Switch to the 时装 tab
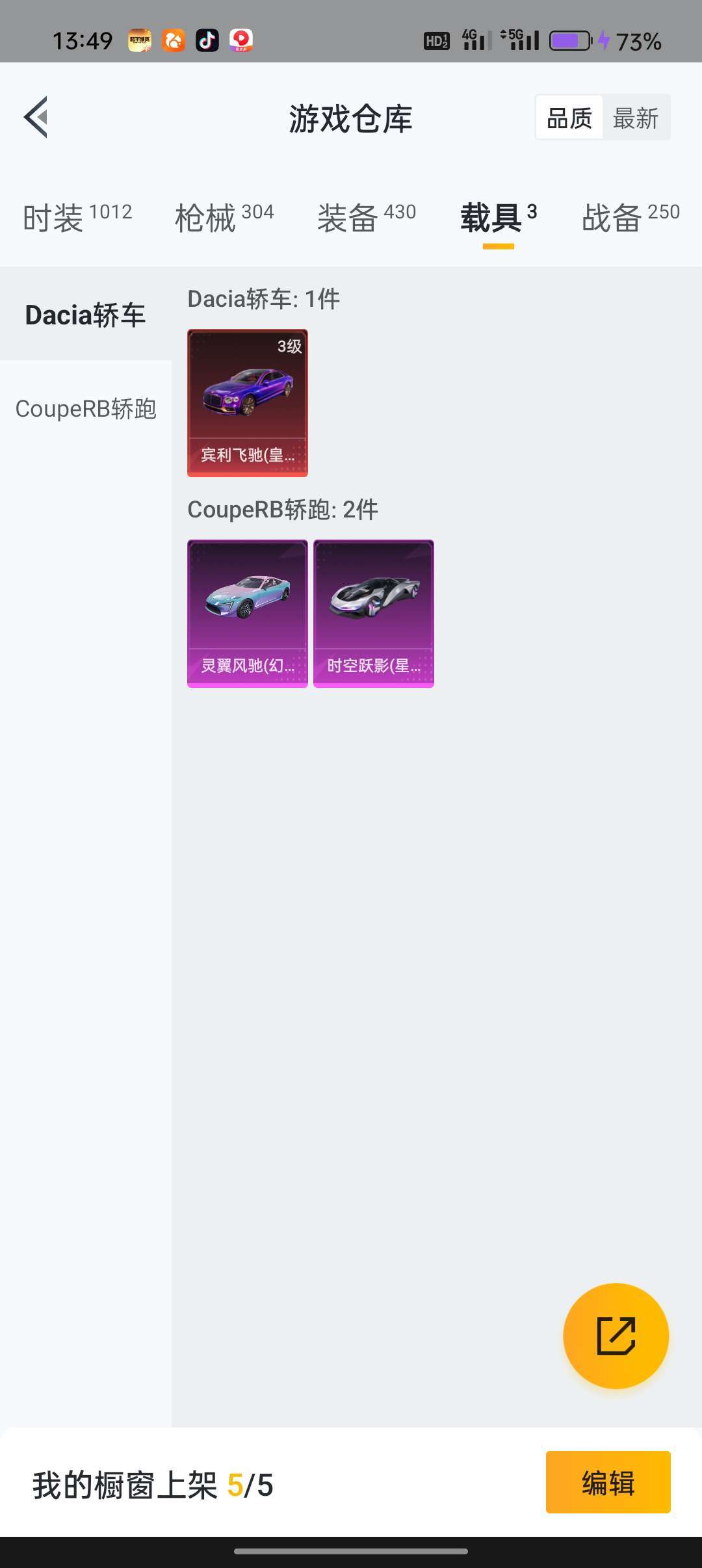The height and width of the screenshot is (1568, 702). pyautogui.click(x=77, y=217)
